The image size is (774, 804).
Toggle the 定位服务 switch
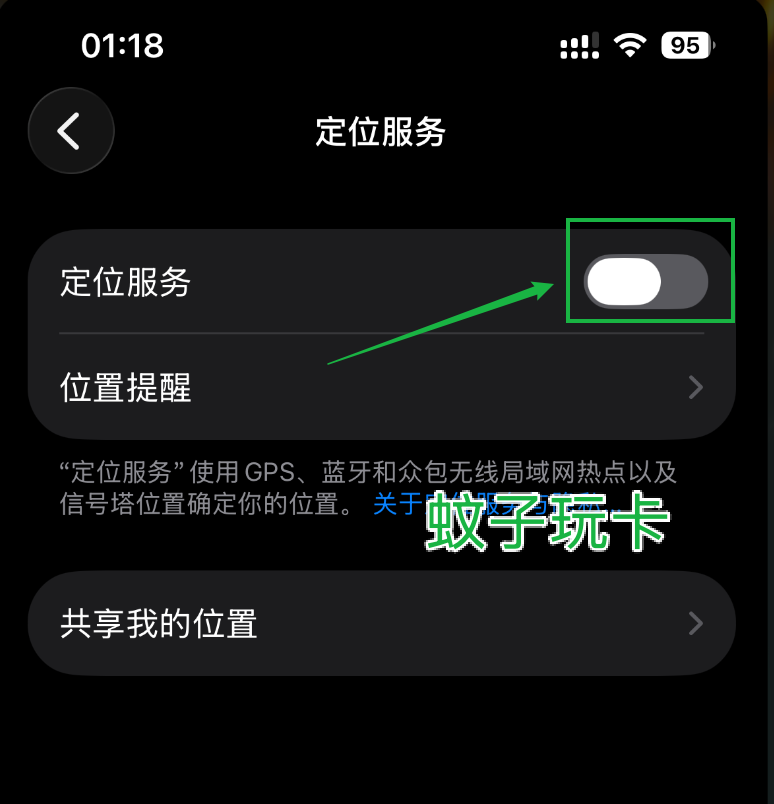tap(645, 281)
